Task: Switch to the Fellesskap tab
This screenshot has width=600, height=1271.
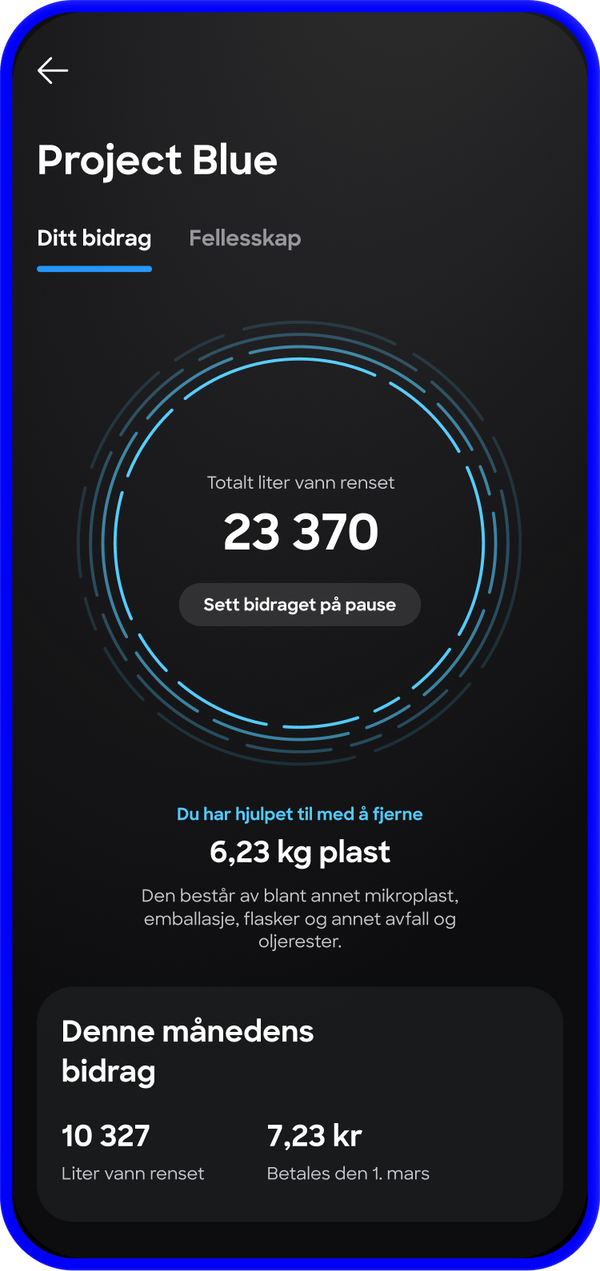Action: point(245,239)
